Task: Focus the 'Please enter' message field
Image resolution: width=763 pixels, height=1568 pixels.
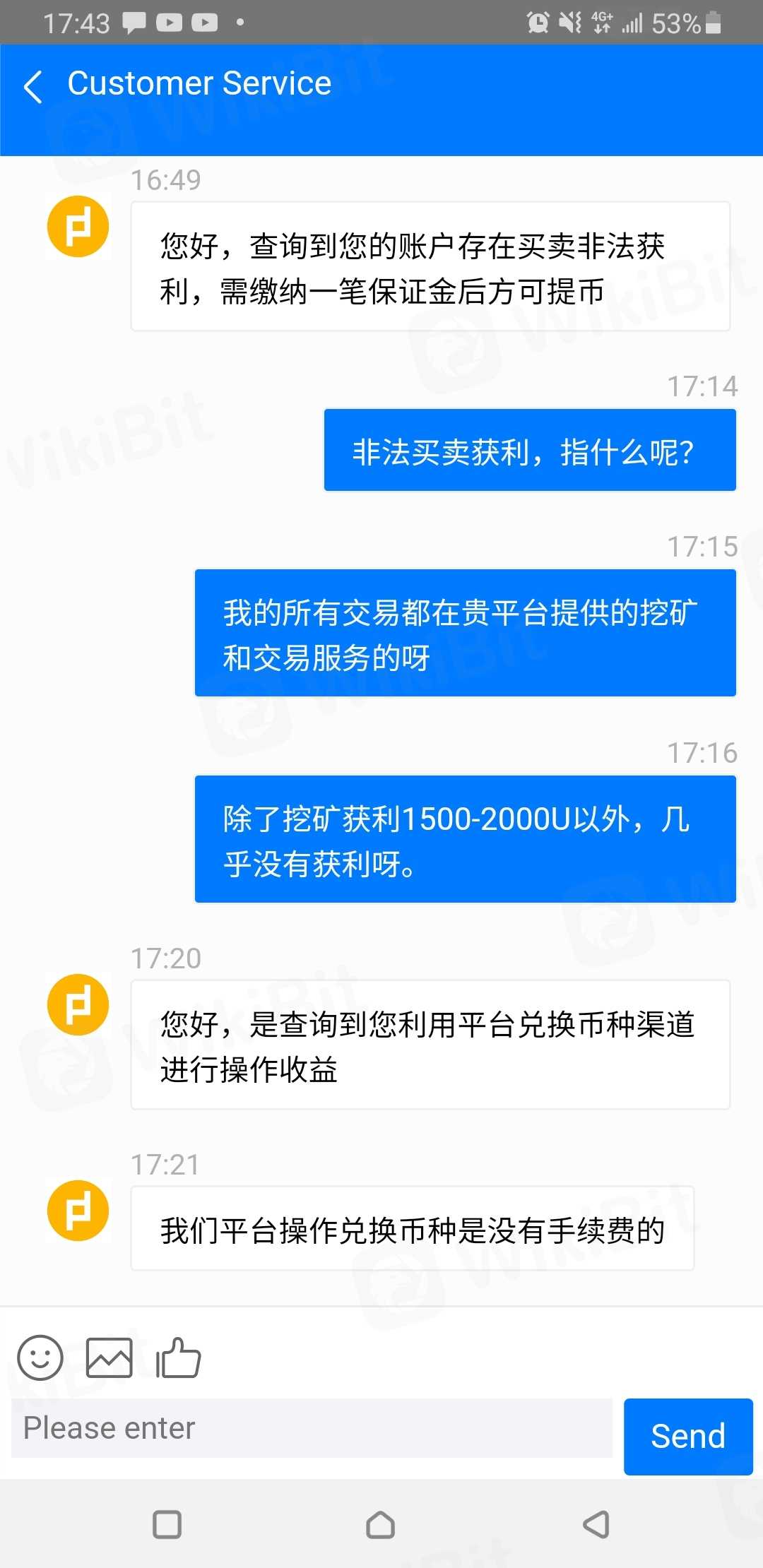Action: pos(311,1428)
